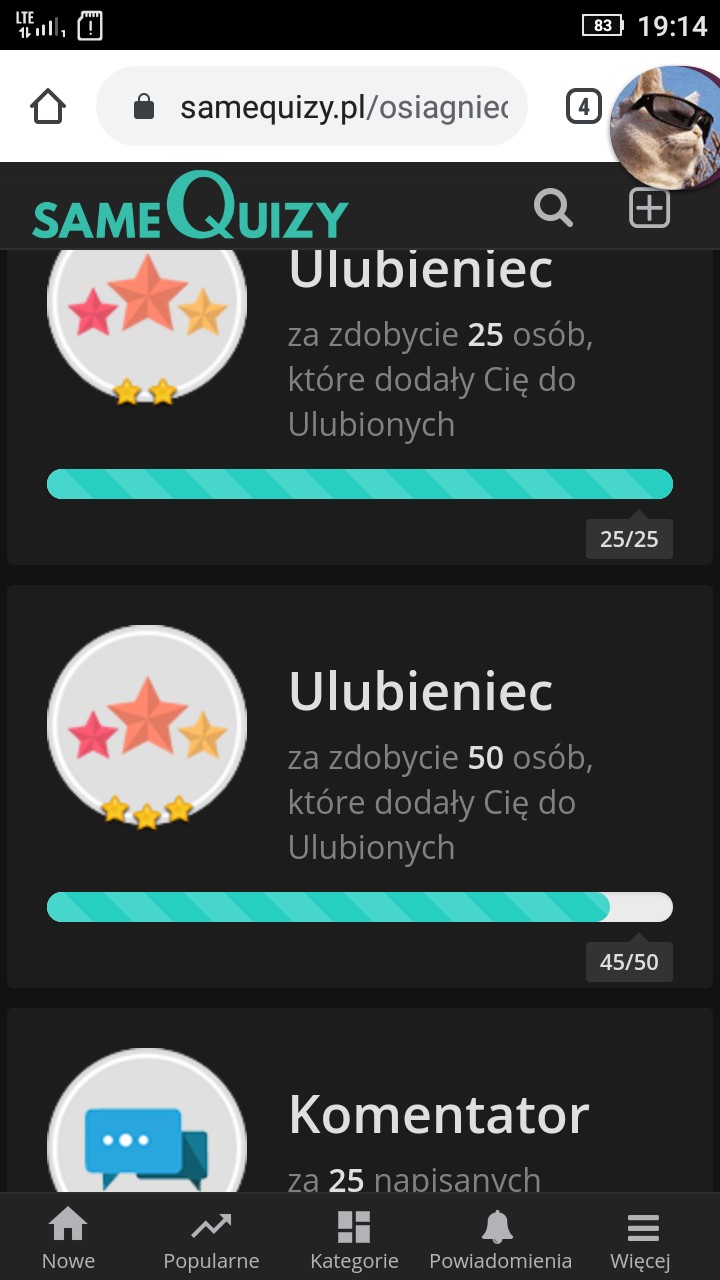Open the search magnifier icon
Image resolution: width=720 pixels, height=1280 pixels.
pyautogui.click(x=553, y=208)
